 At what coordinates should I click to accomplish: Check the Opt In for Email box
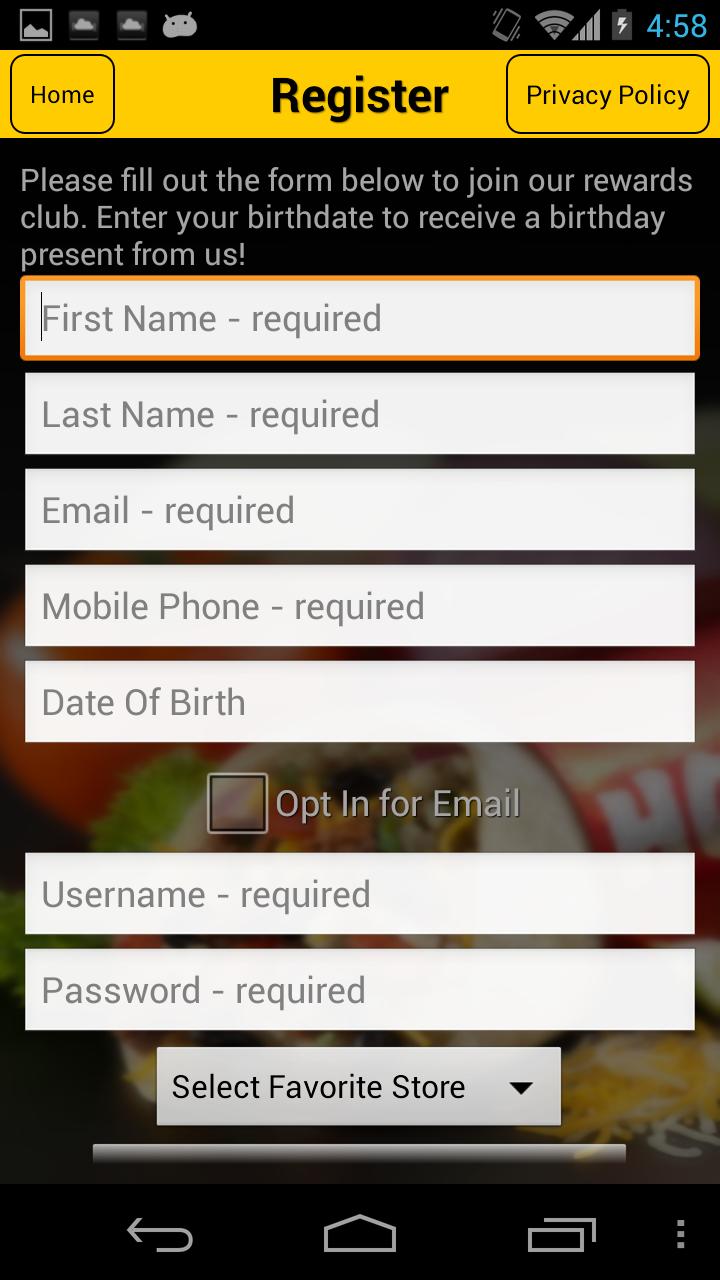point(238,803)
